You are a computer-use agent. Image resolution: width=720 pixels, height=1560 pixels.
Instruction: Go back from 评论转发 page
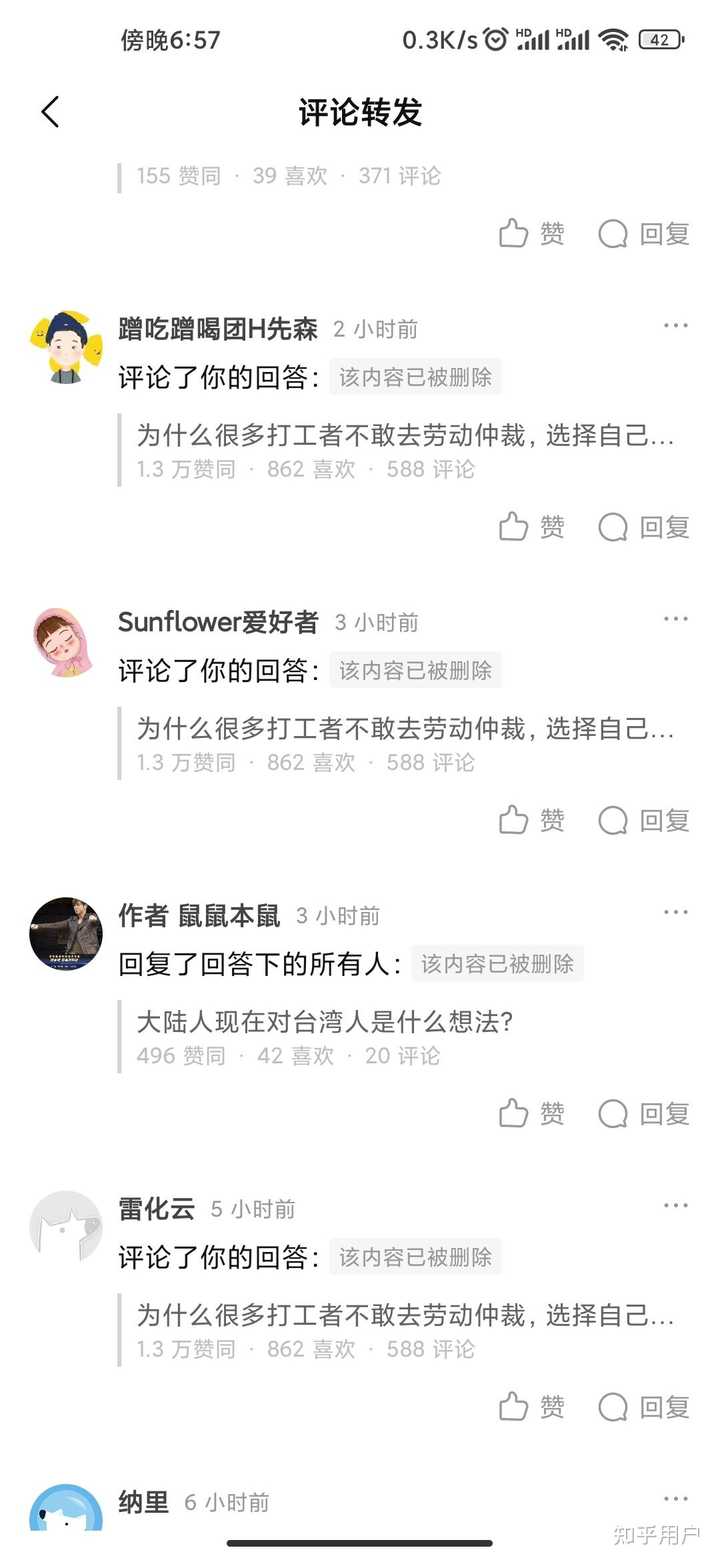click(x=50, y=112)
